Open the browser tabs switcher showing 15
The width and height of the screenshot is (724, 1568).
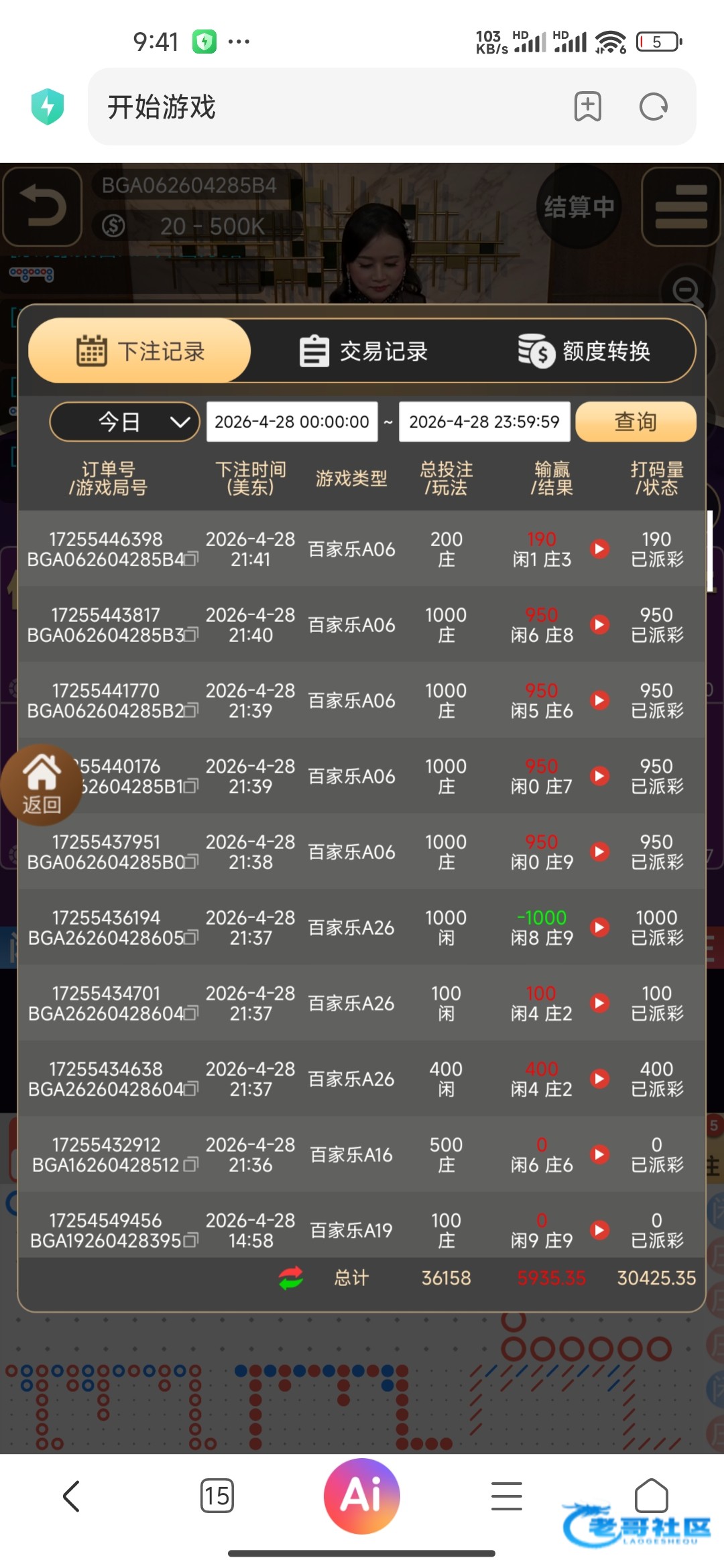[x=217, y=1496]
